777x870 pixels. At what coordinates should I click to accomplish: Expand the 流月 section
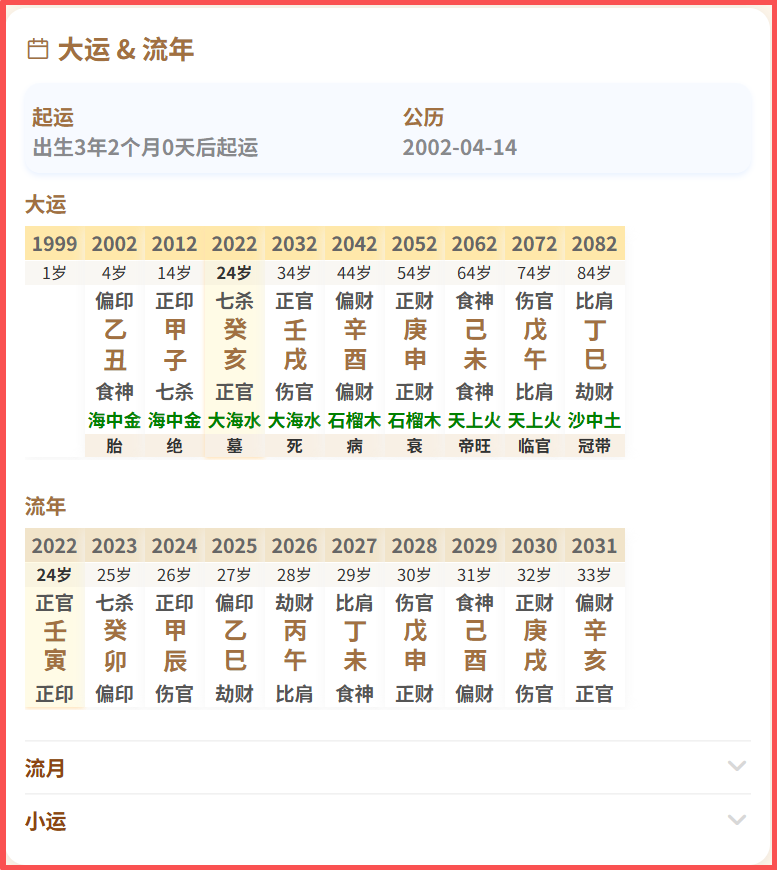click(387, 768)
